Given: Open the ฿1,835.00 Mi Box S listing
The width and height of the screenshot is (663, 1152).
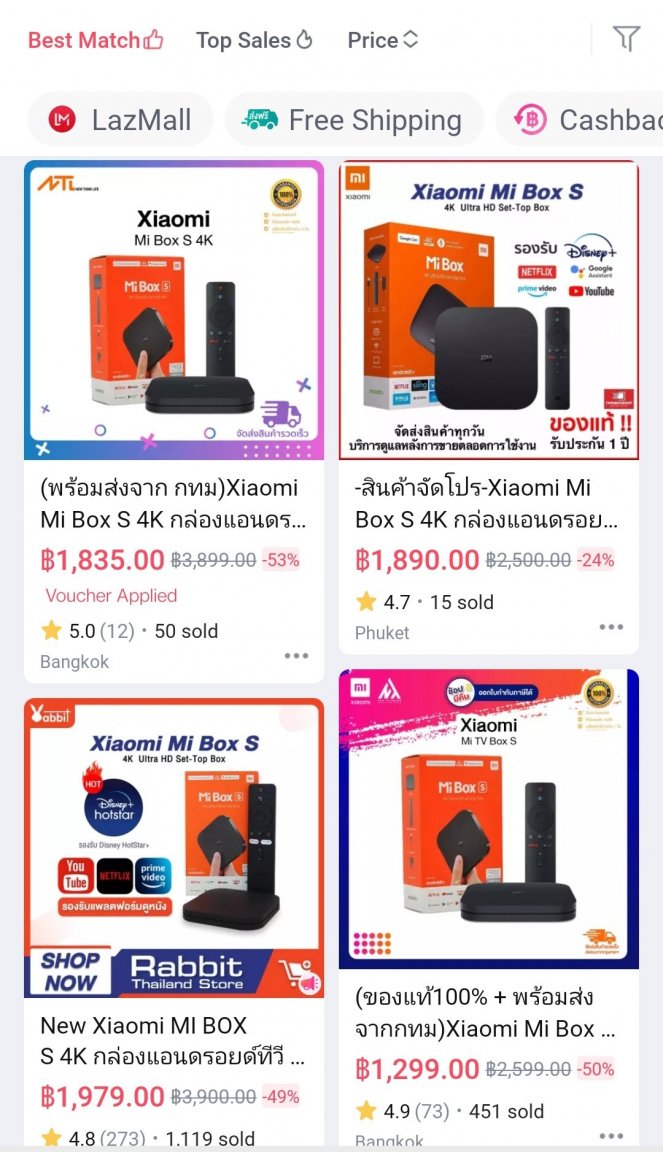Looking at the screenshot, I should coord(174,310).
